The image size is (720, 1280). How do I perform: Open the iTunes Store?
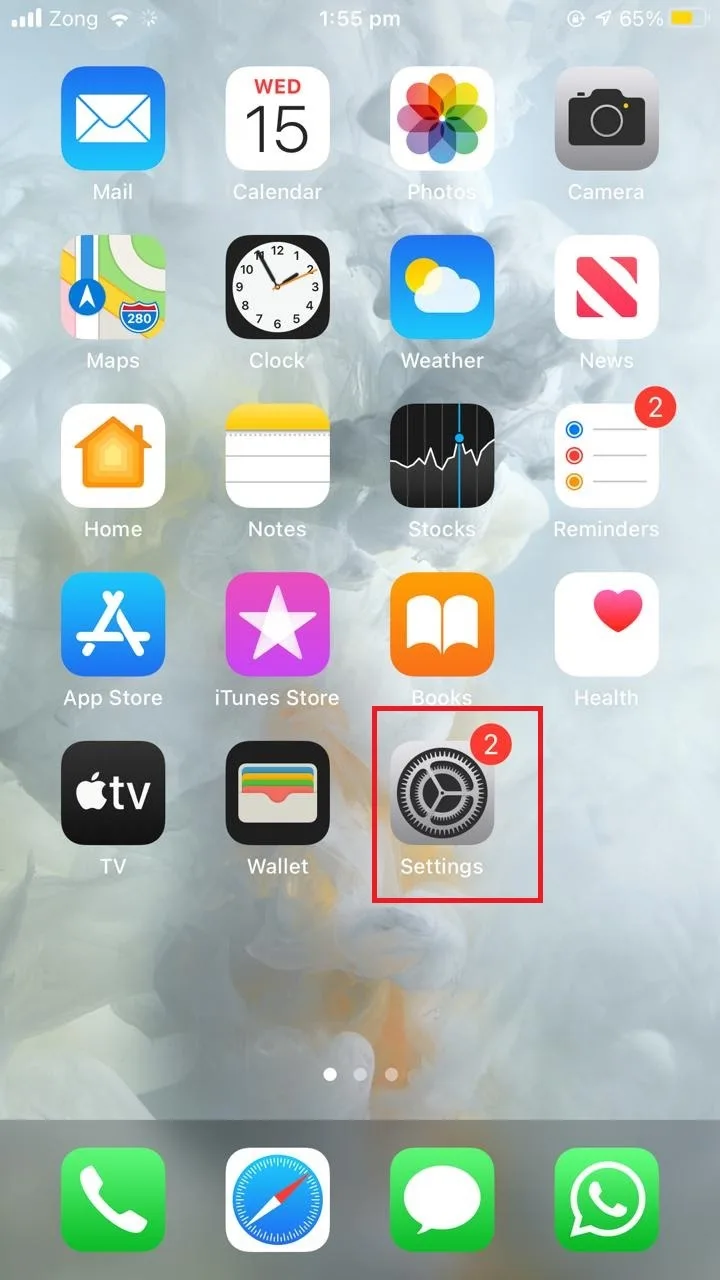(x=277, y=624)
